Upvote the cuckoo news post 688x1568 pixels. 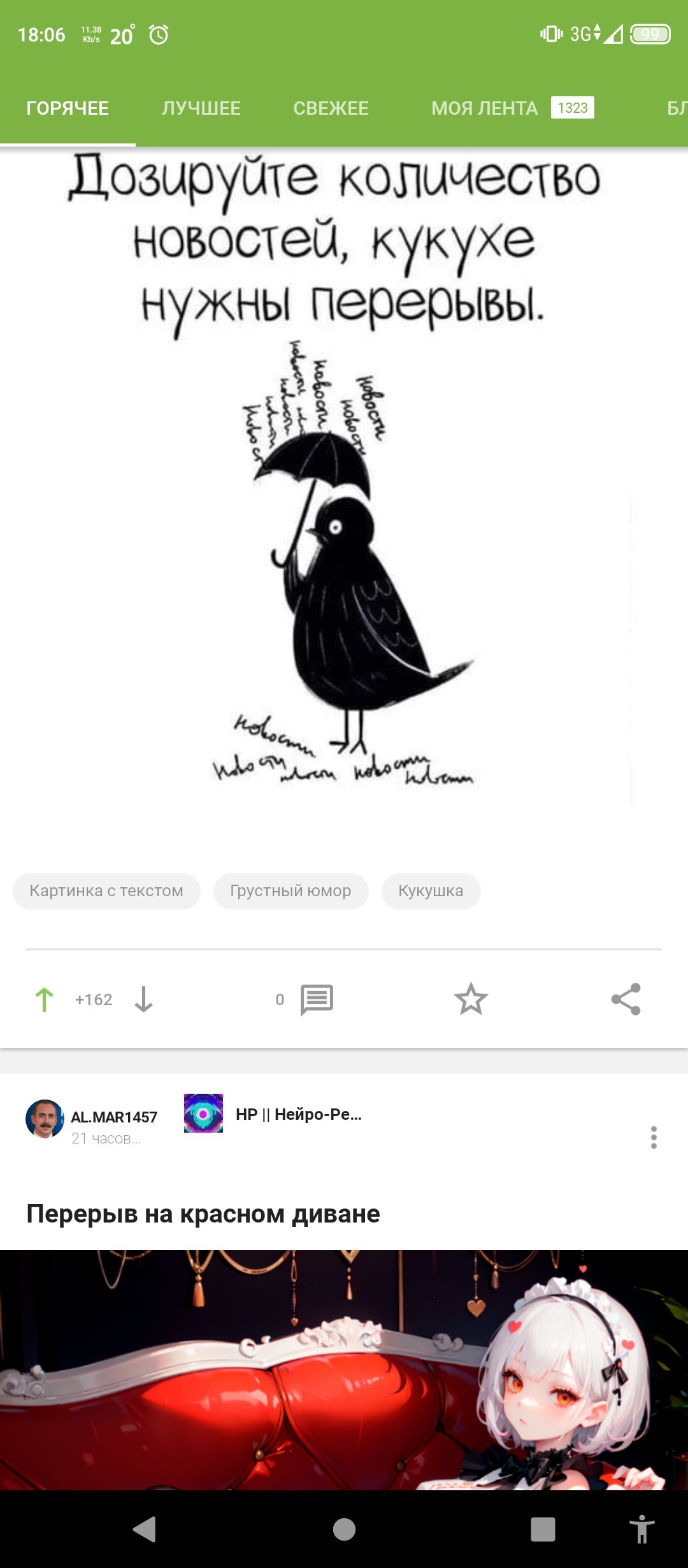tap(44, 999)
